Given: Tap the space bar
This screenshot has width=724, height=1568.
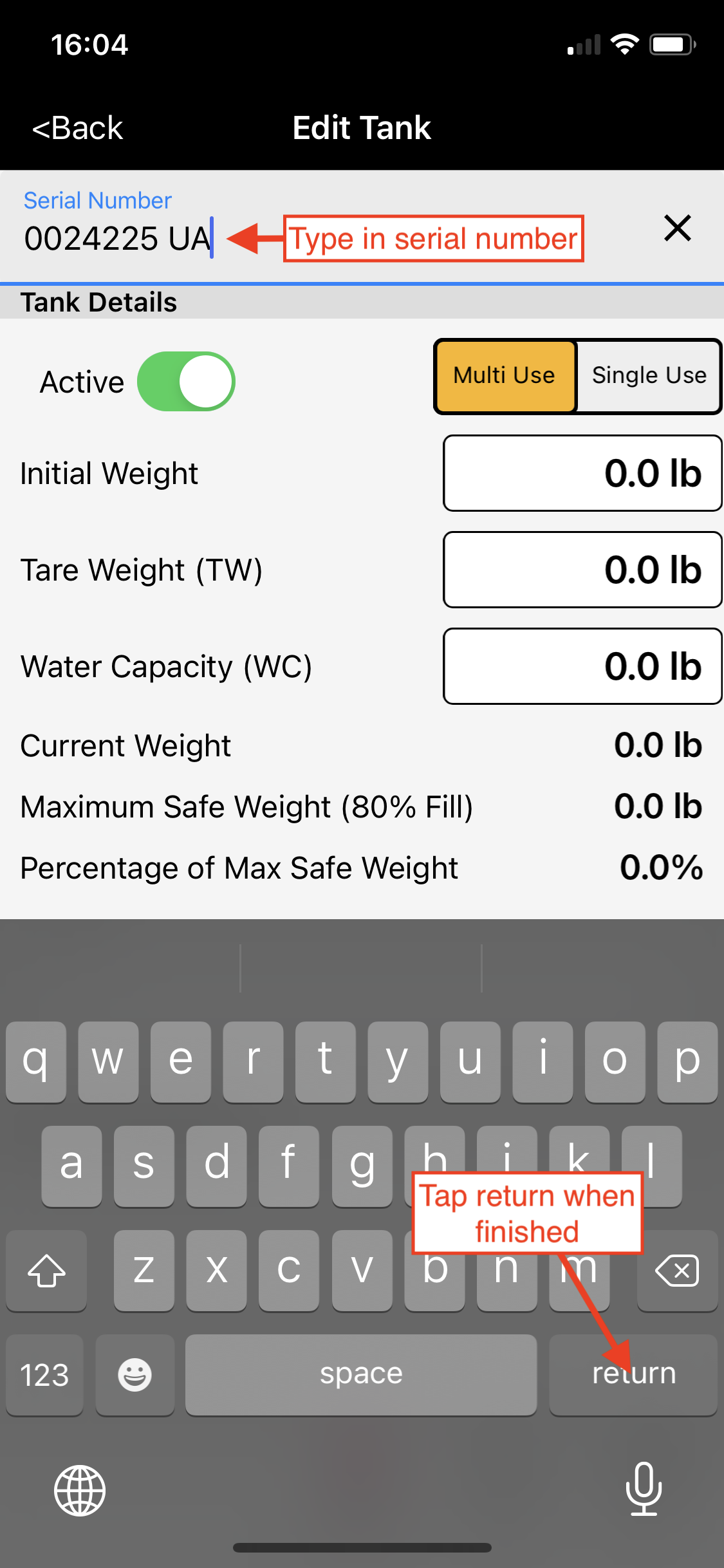Looking at the screenshot, I should (x=361, y=1374).
